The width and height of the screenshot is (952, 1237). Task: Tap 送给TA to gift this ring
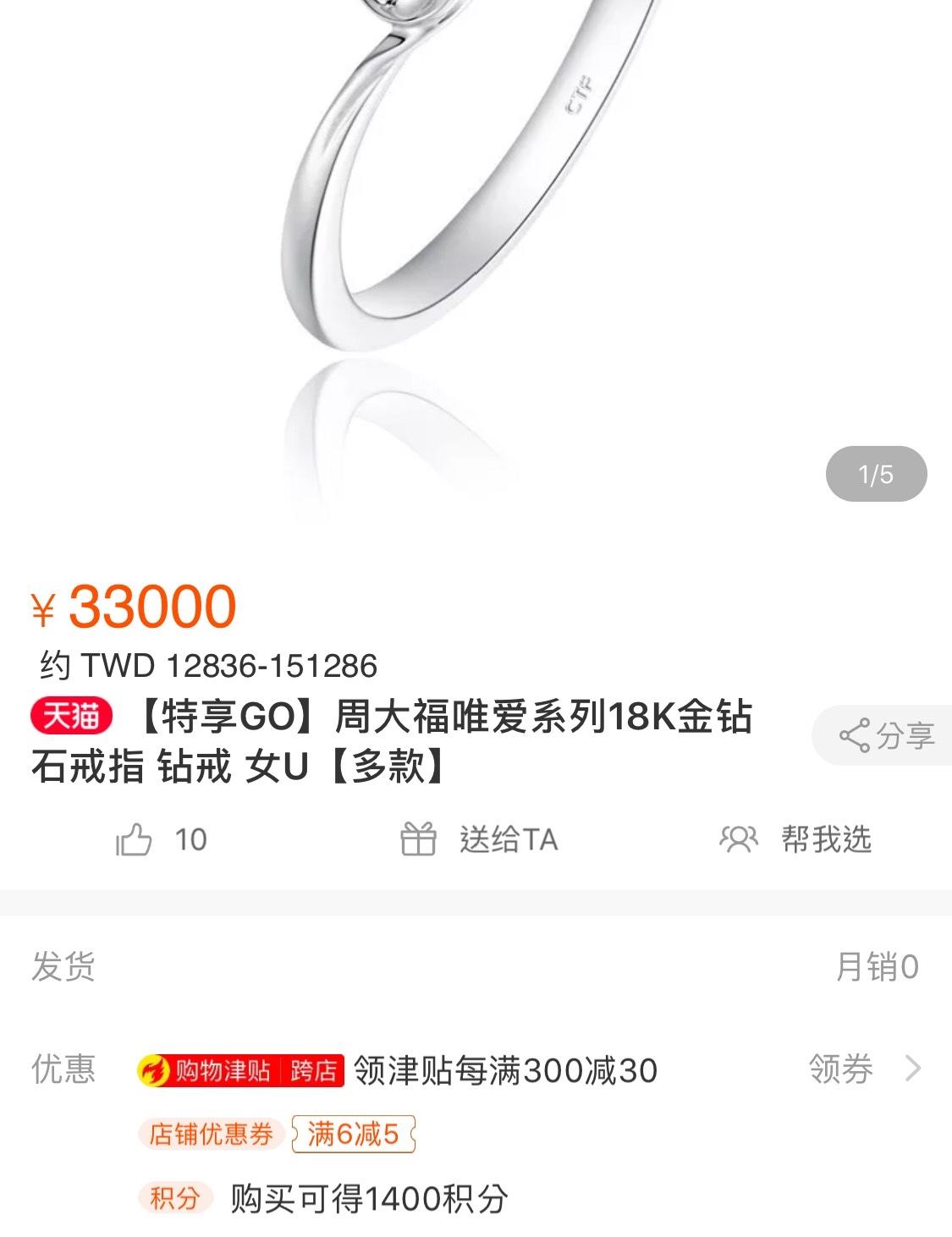click(479, 840)
